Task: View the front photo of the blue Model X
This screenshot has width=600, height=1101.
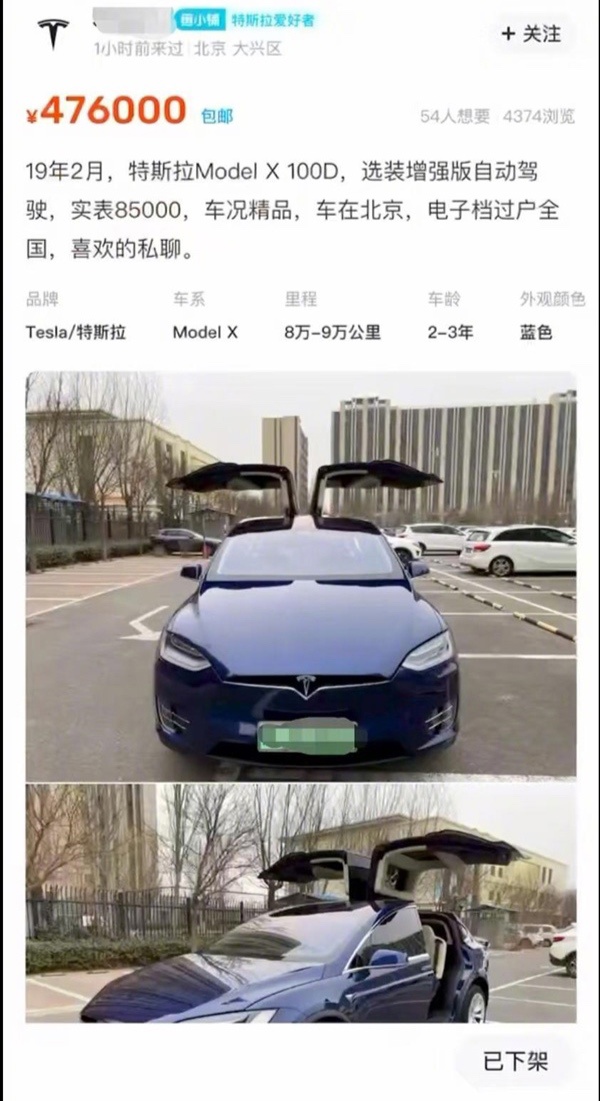Action: tap(300, 575)
